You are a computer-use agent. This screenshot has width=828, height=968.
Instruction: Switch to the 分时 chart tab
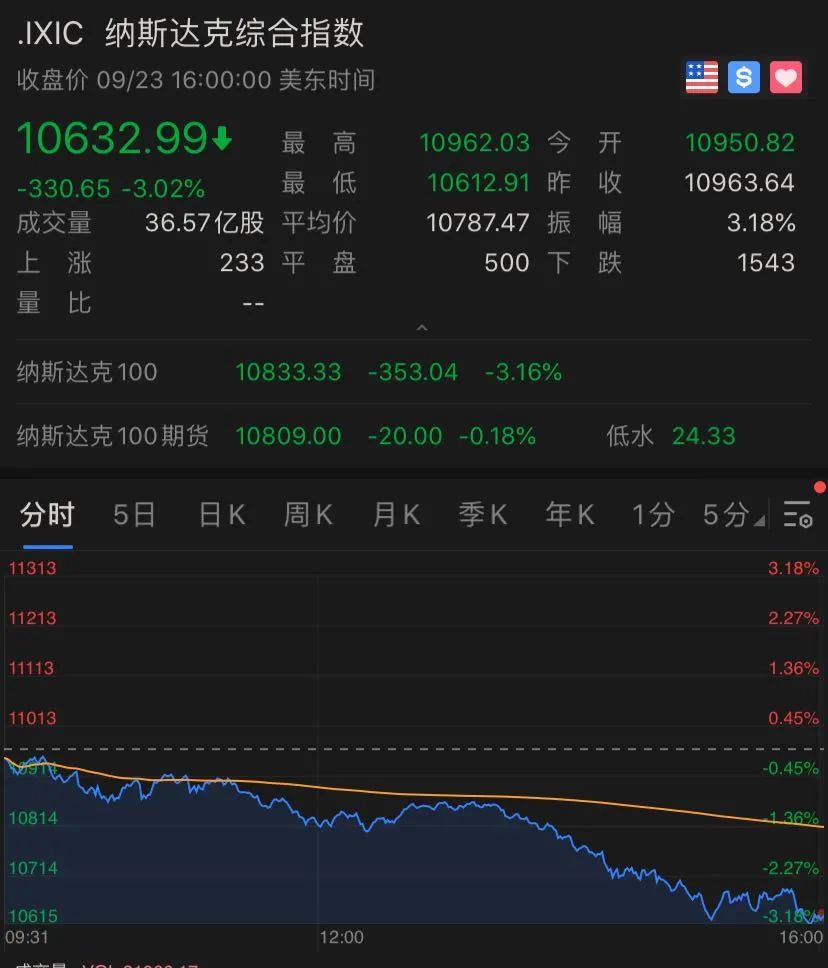(x=47, y=515)
